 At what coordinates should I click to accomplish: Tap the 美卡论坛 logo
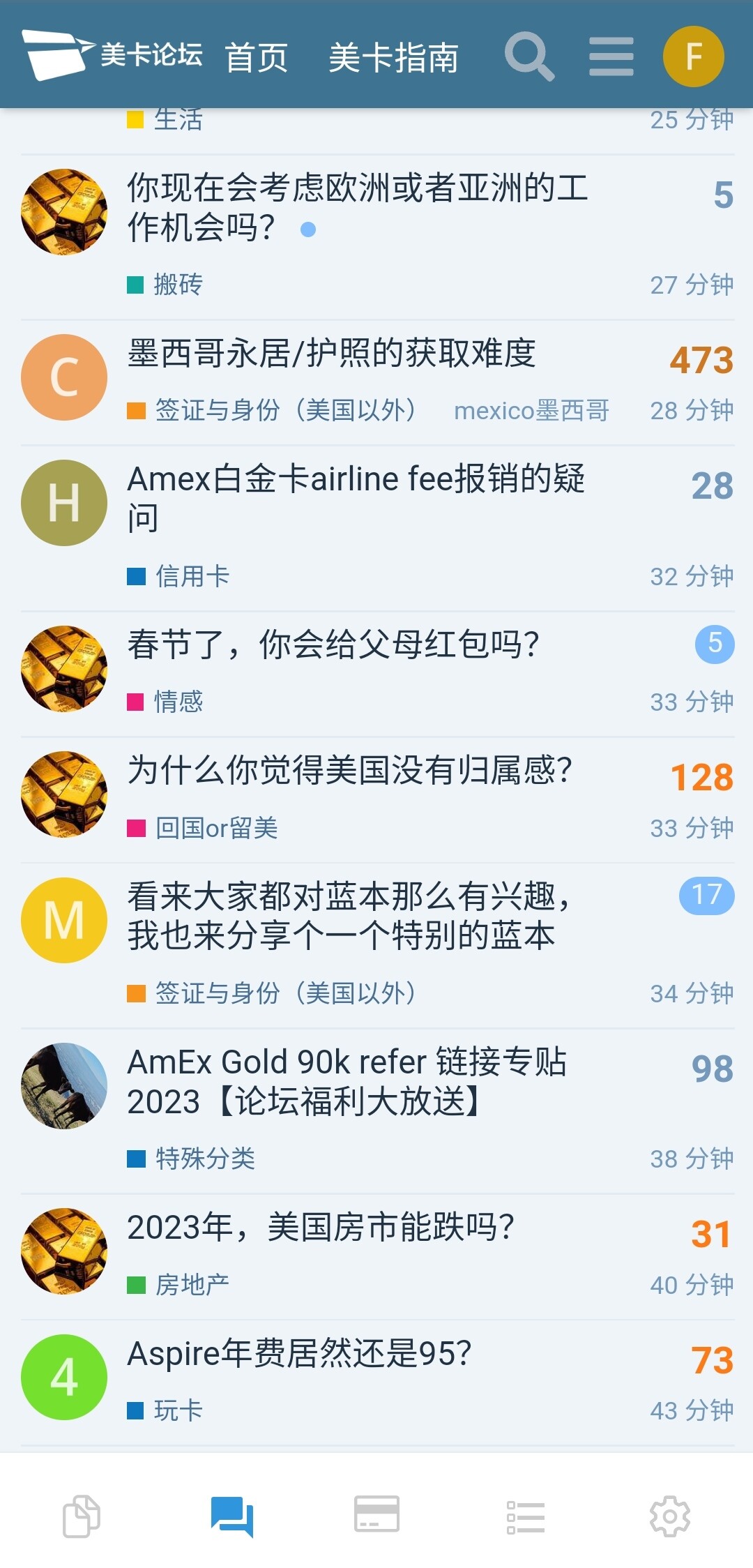coord(112,55)
